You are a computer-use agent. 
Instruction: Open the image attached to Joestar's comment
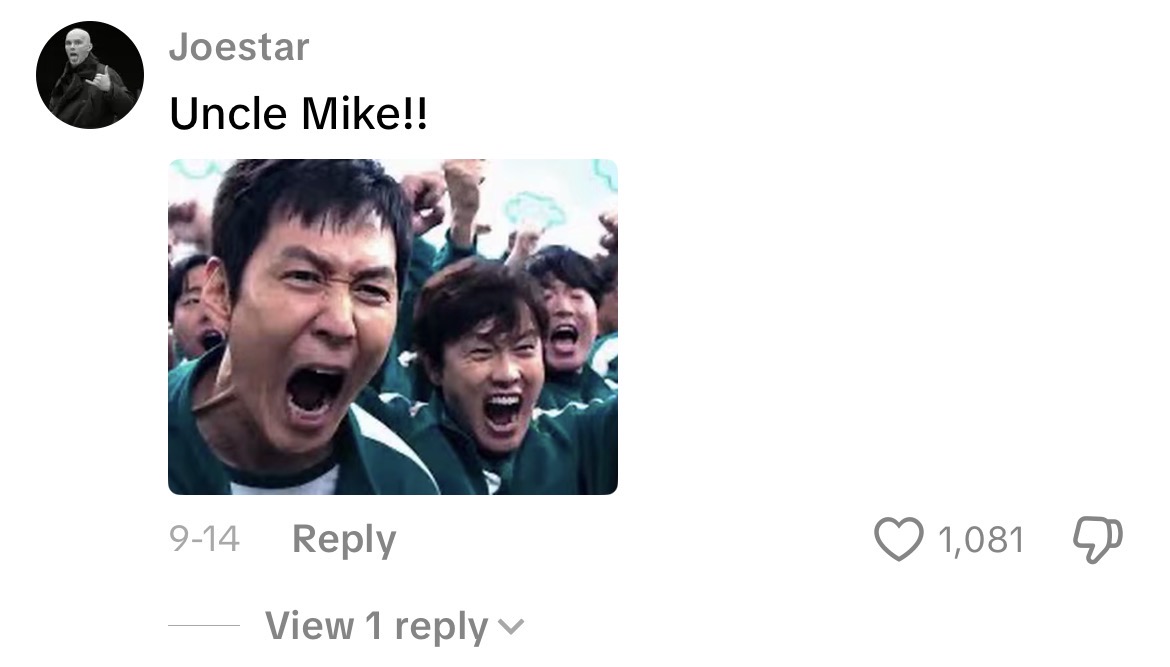click(392, 327)
